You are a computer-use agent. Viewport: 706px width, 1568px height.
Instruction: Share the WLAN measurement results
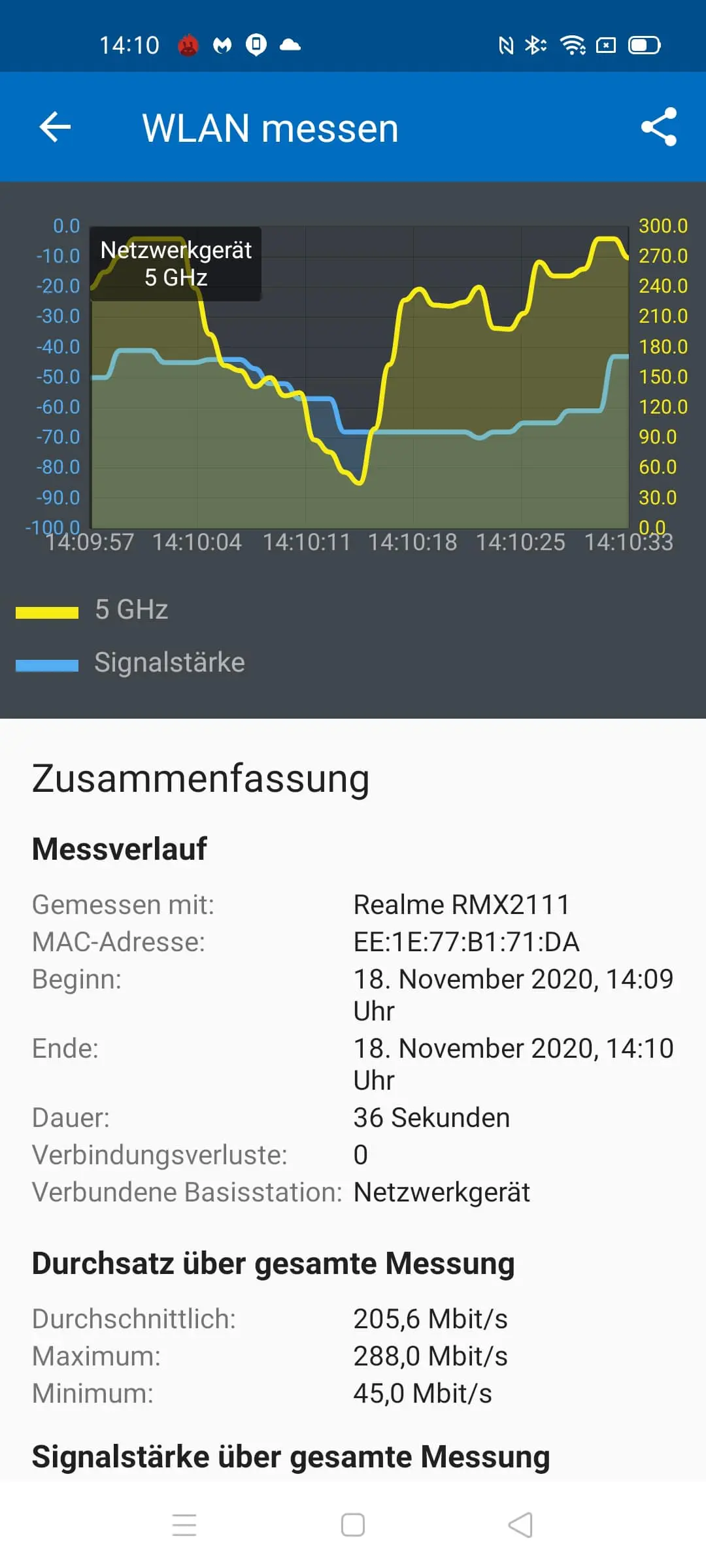coord(658,127)
